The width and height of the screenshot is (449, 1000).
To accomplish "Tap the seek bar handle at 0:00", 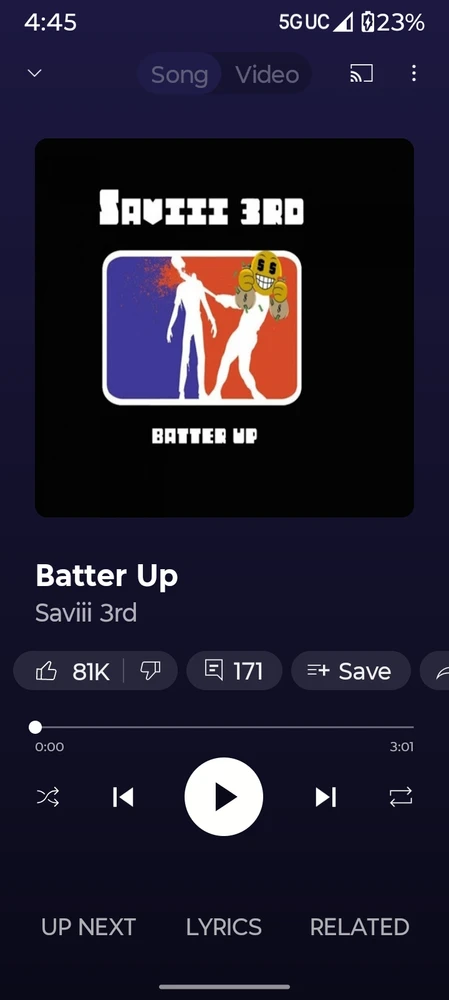I will click(x=35, y=727).
